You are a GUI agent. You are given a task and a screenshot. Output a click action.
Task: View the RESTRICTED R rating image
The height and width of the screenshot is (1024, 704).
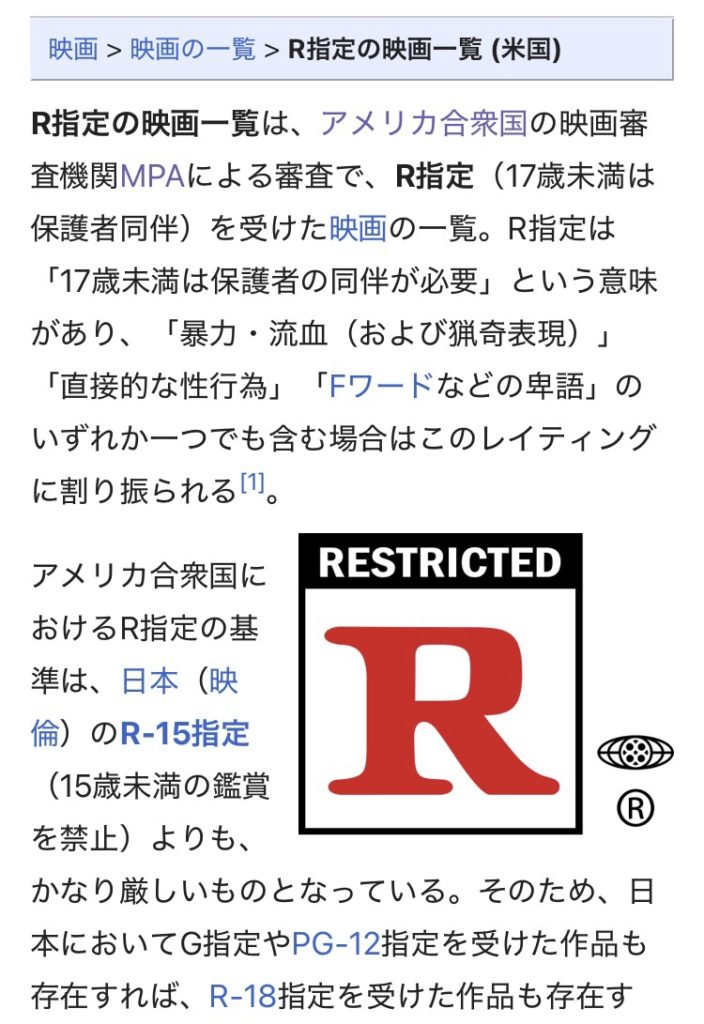pyautogui.click(x=440, y=683)
